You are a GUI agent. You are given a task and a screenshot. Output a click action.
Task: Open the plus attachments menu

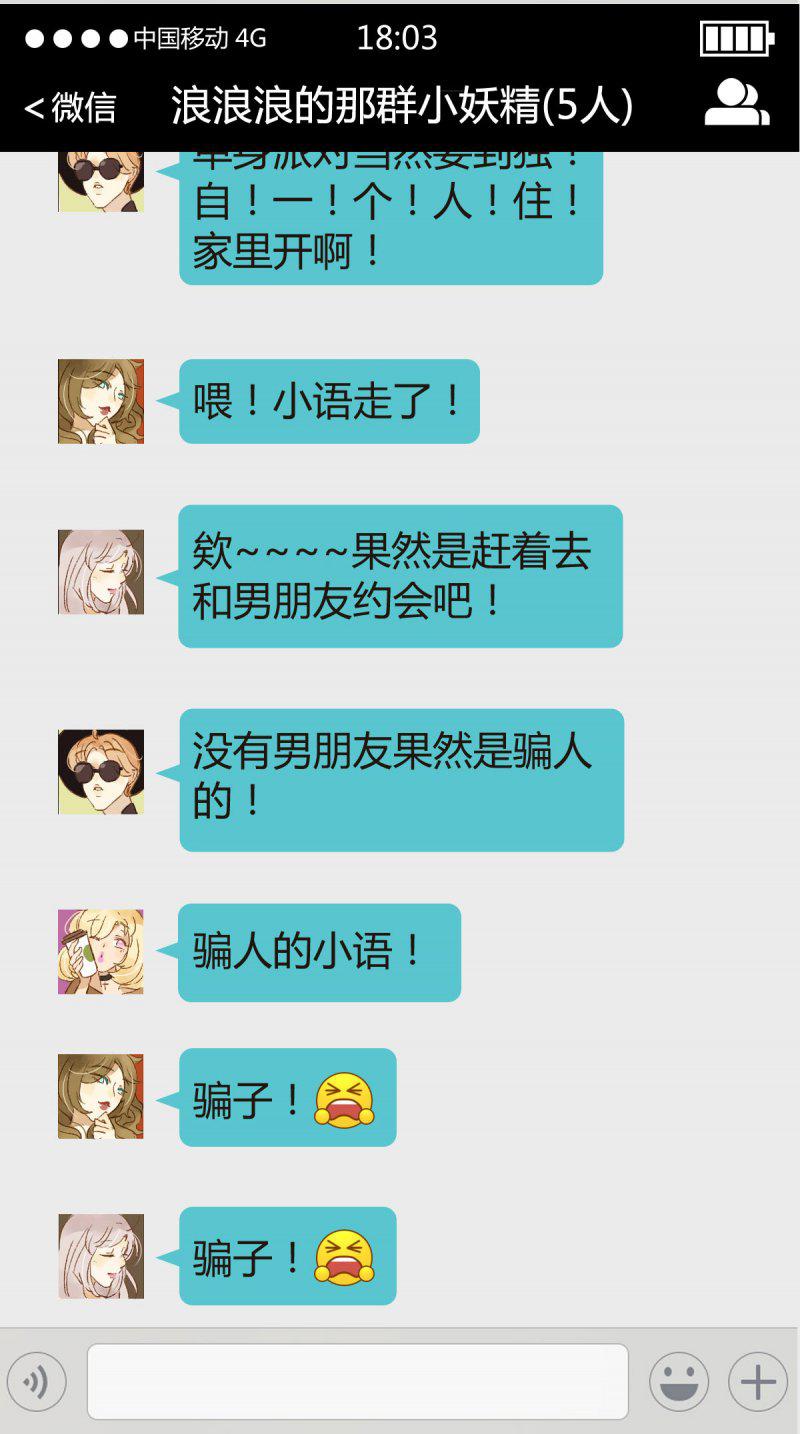[x=757, y=1383]
